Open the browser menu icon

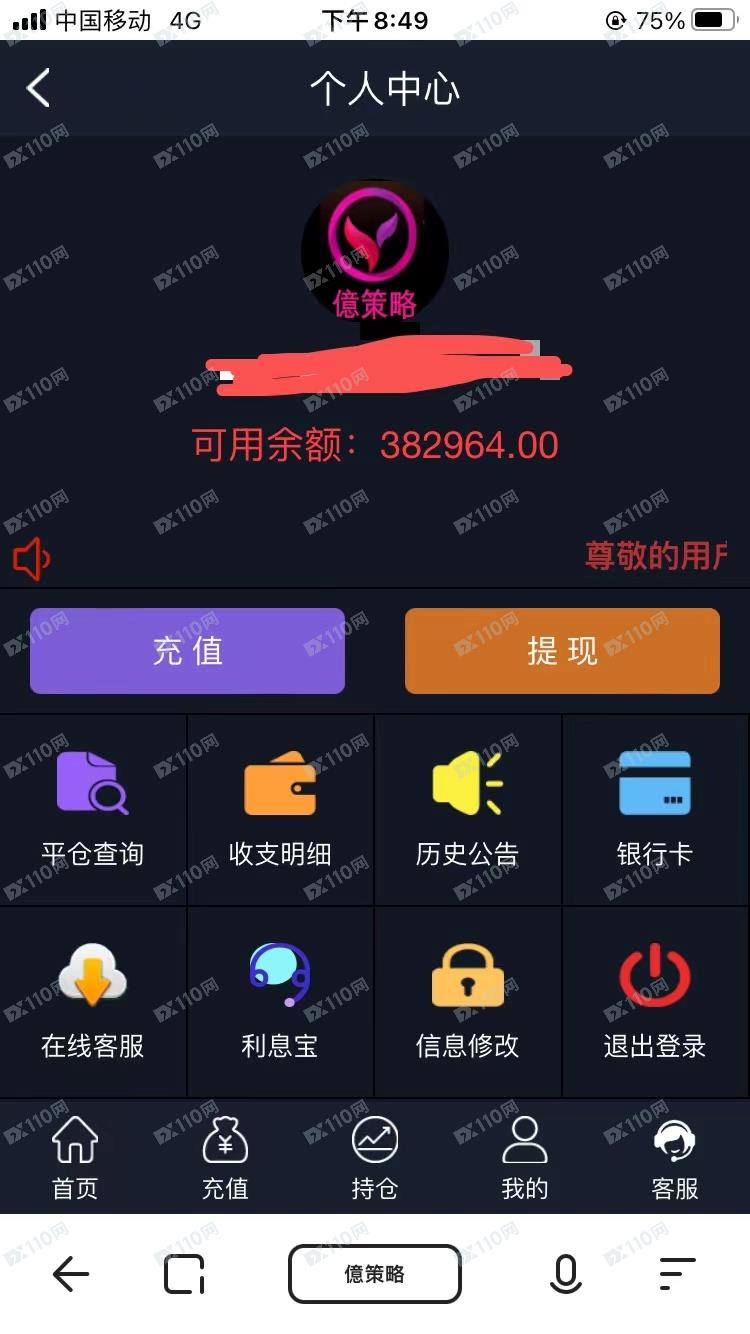(x=677, y=1274)
